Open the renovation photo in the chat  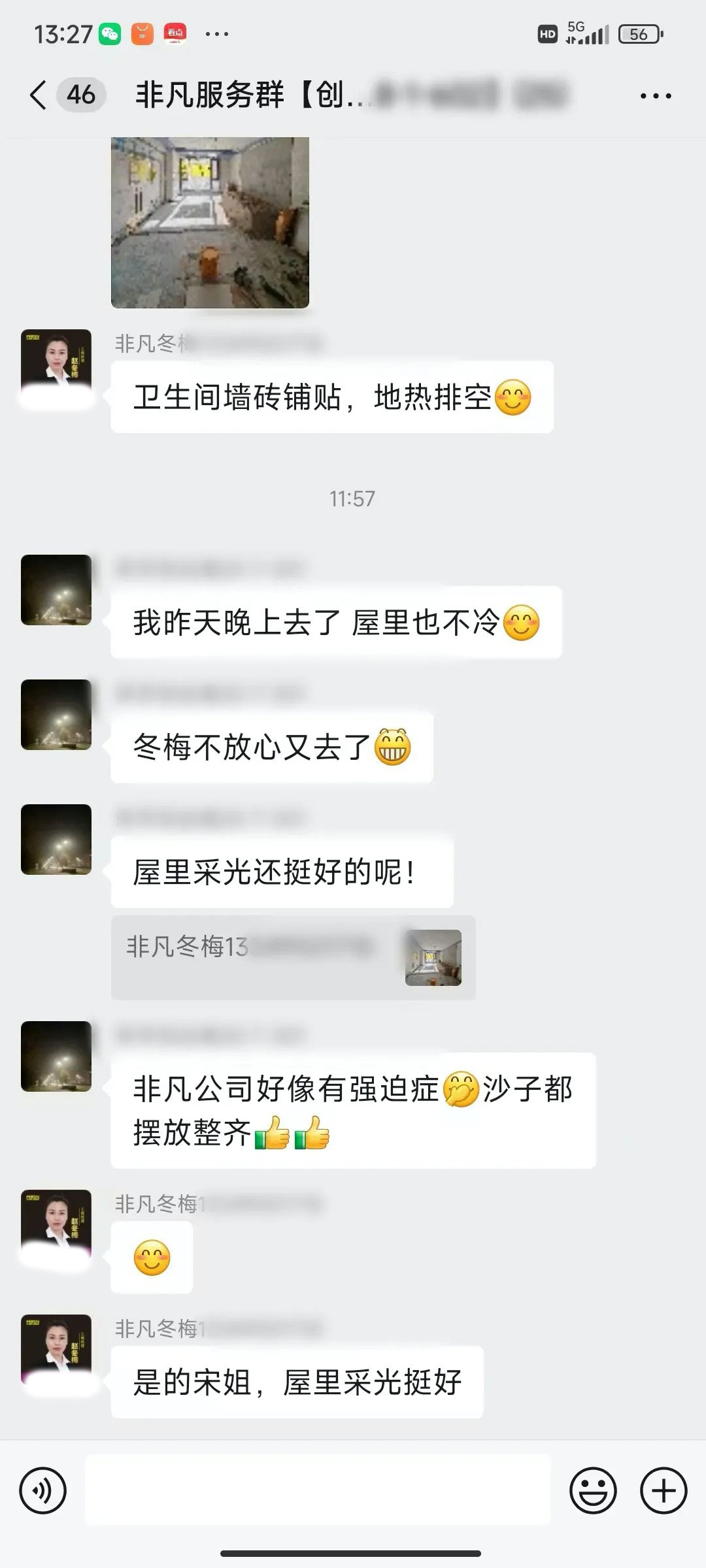coord(210,222)
